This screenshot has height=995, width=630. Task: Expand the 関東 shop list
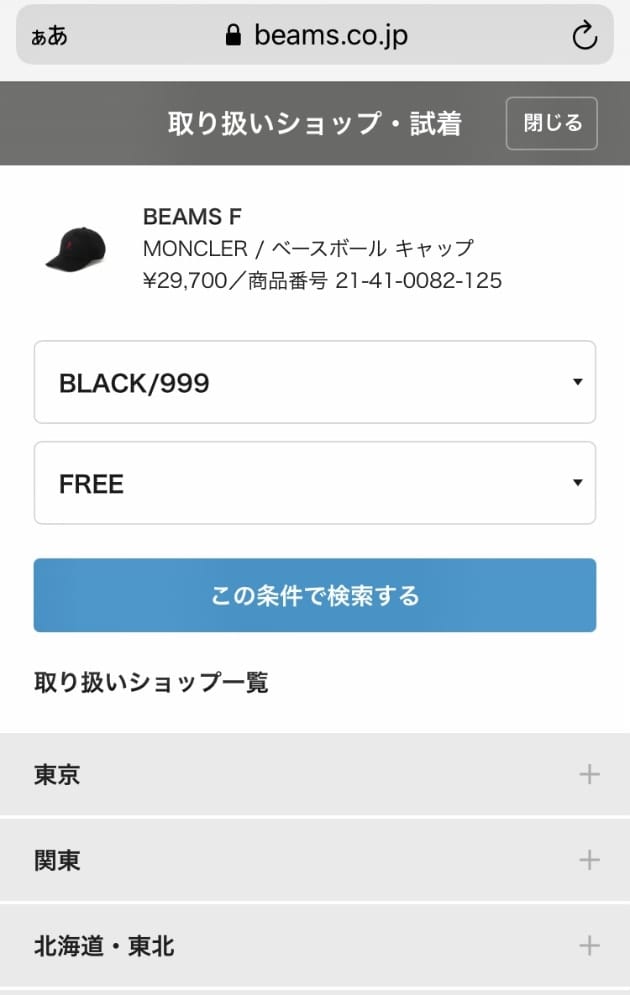click(x=315, y=860)
